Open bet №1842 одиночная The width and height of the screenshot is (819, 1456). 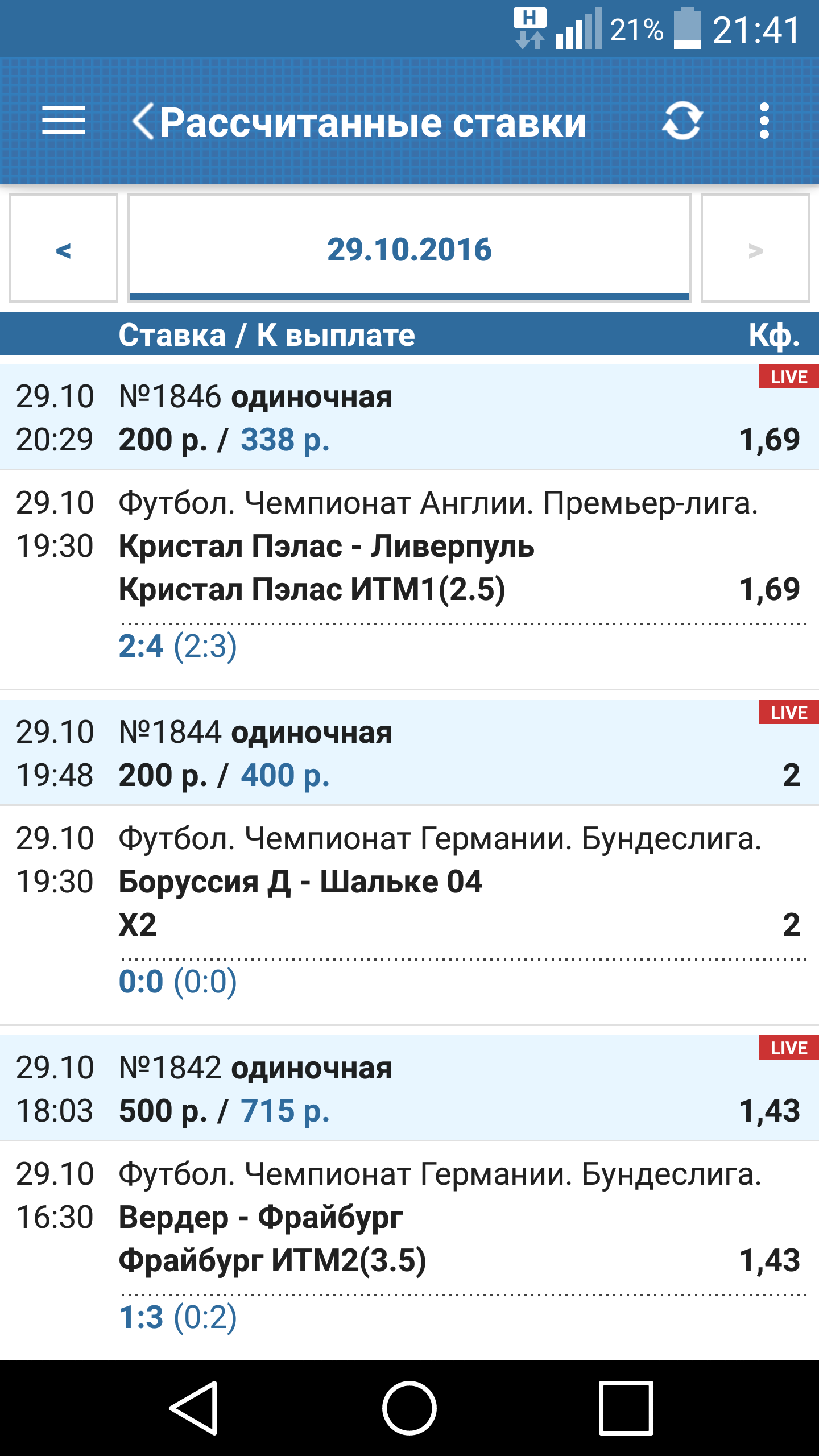[x=409, y=1088]
